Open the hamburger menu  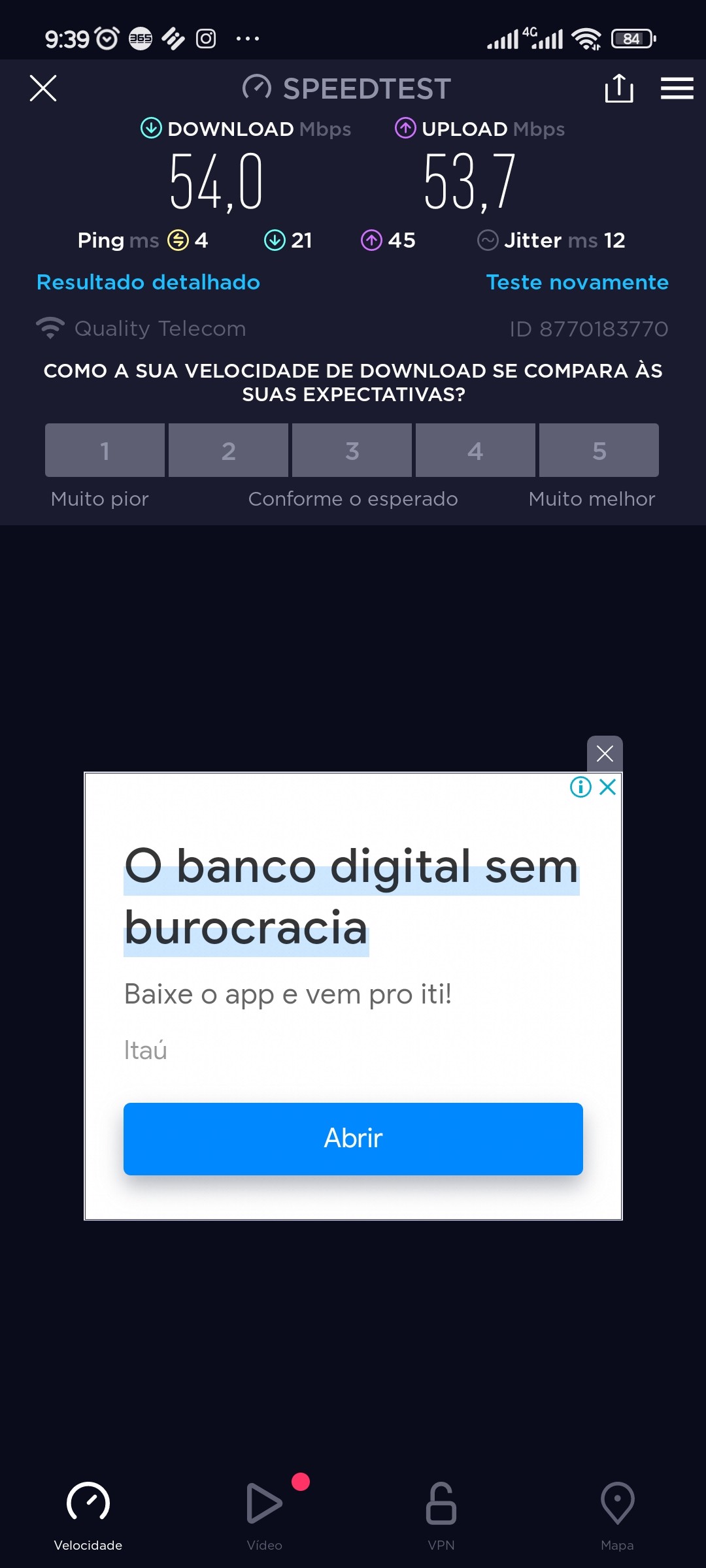677,88
